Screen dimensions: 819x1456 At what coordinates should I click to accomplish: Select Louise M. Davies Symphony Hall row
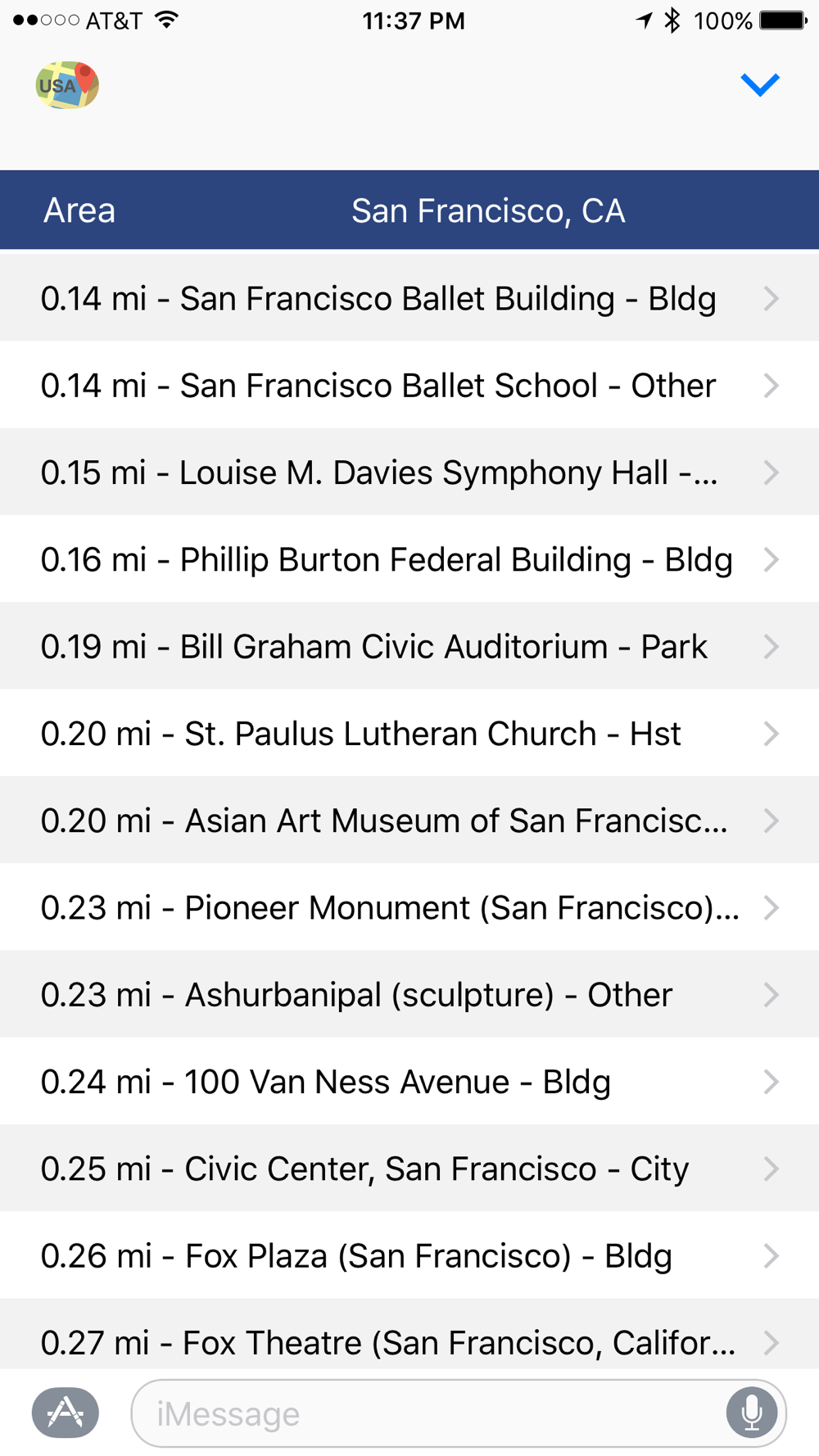(409, 473)
